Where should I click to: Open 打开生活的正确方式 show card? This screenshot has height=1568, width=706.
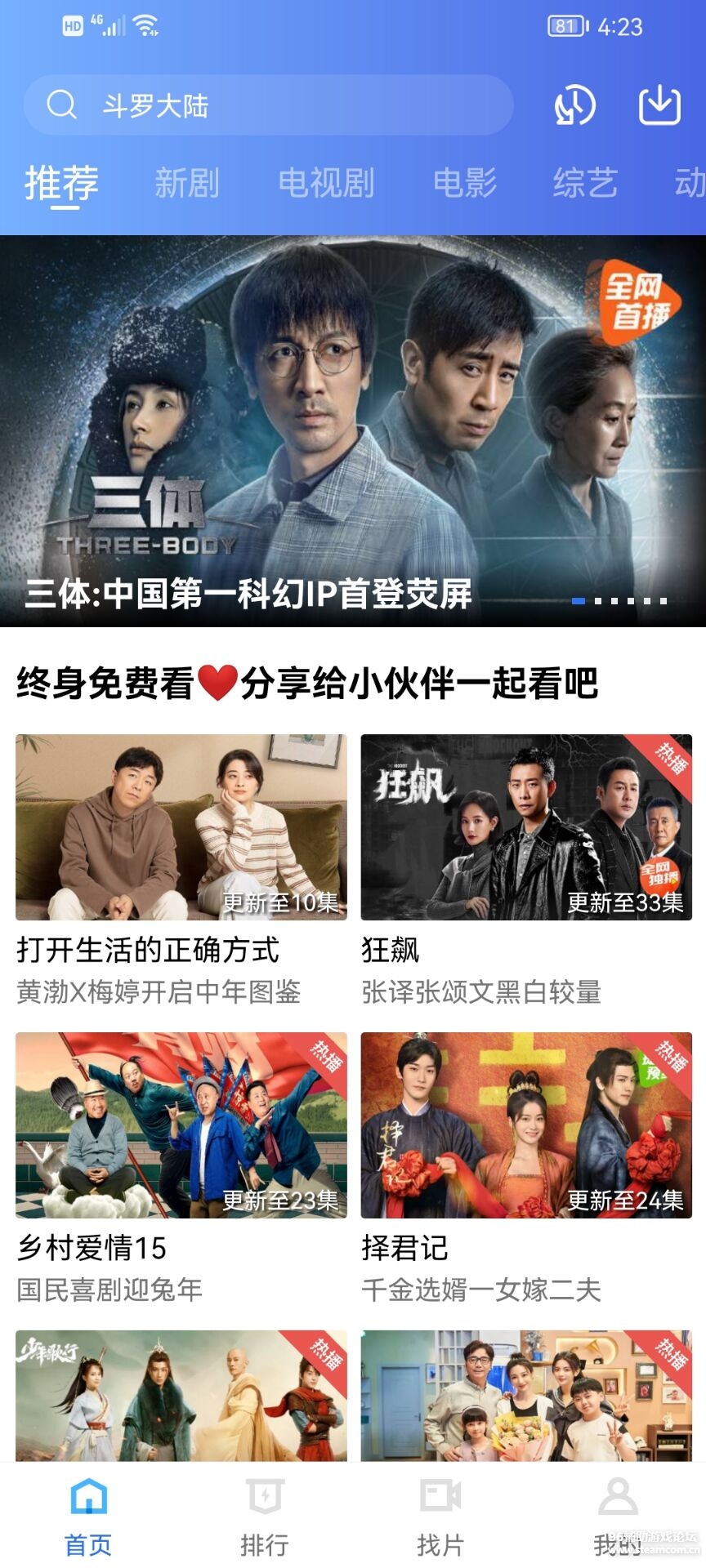[x=181, y=827]
